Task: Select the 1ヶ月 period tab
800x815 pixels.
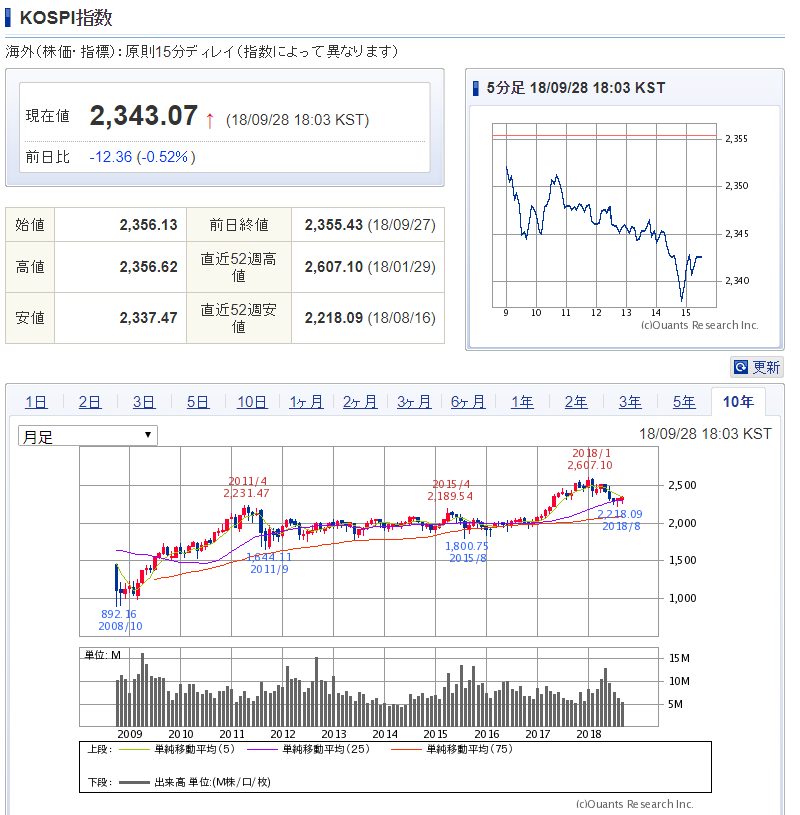Action: 306,402
